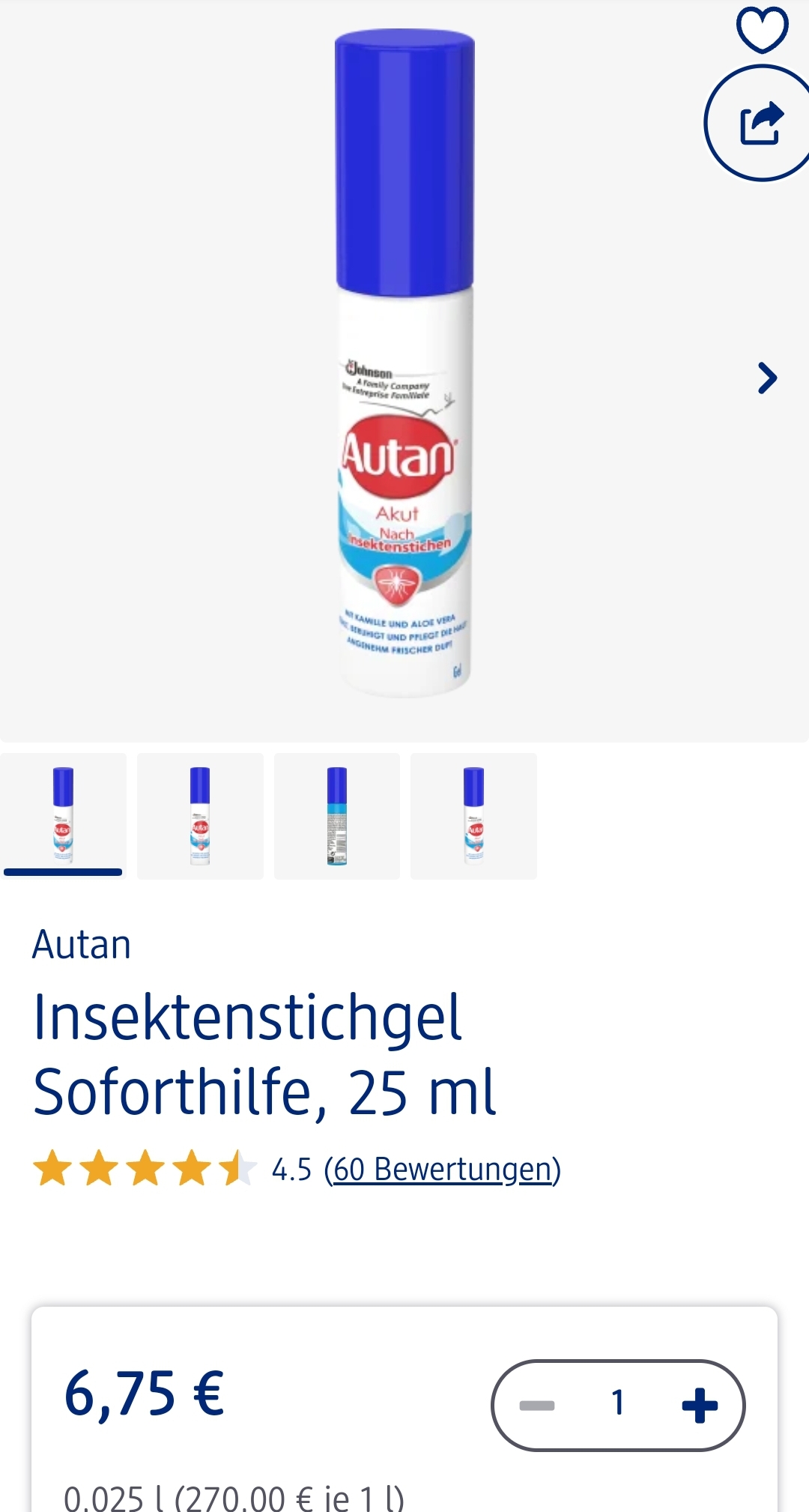This screenshot has height=1512, width=809.
Task: Decrease quantity with the minus button
Action: (537, 1405)
